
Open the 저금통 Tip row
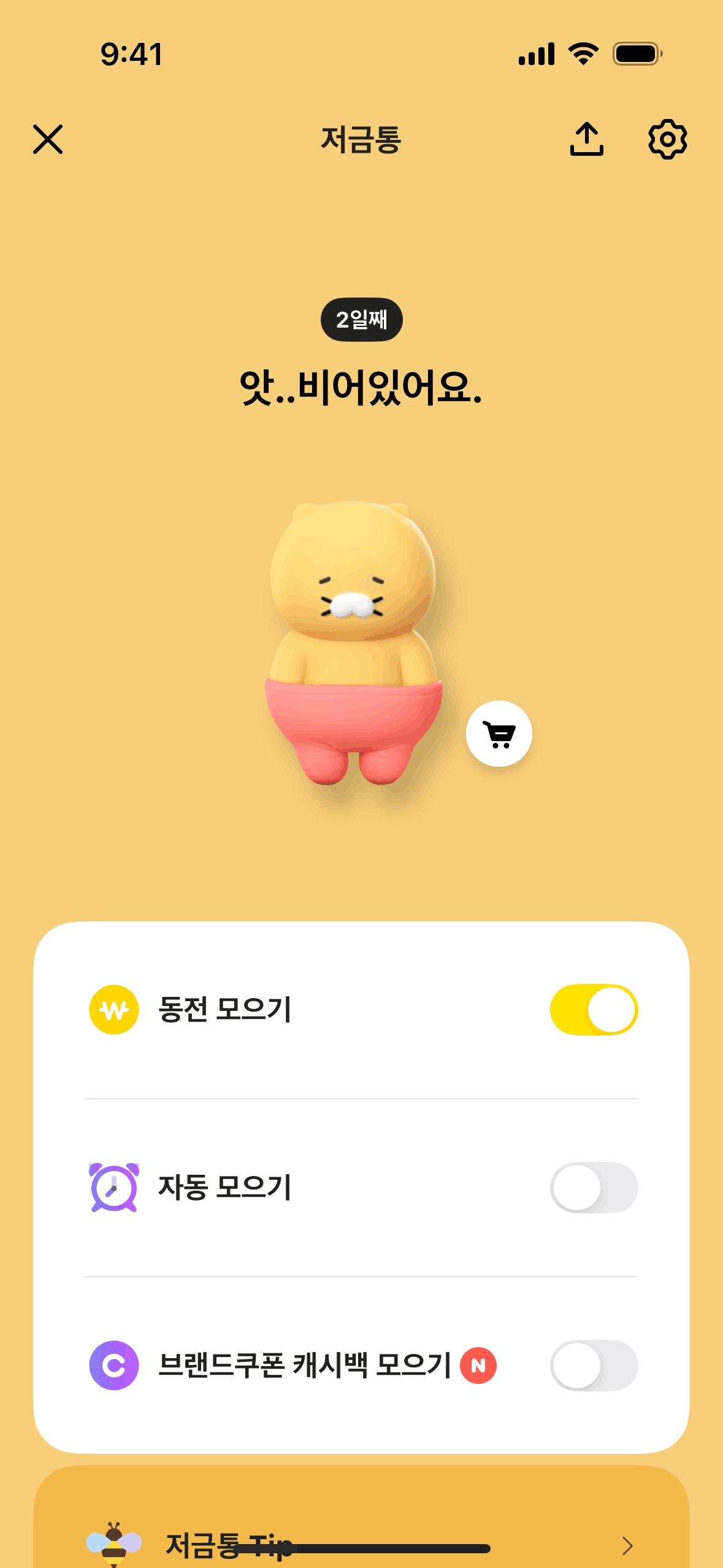[x=362, y=1543]
